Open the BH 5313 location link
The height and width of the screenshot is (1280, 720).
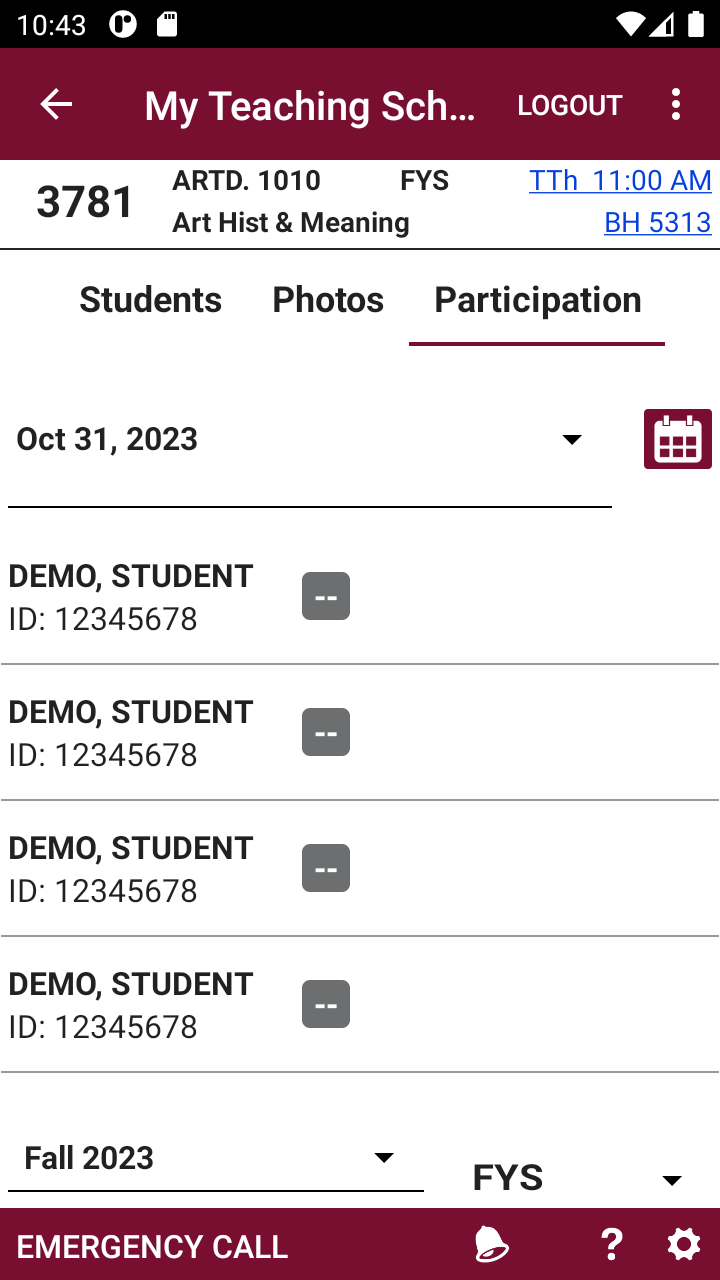[x=658, y=224]
